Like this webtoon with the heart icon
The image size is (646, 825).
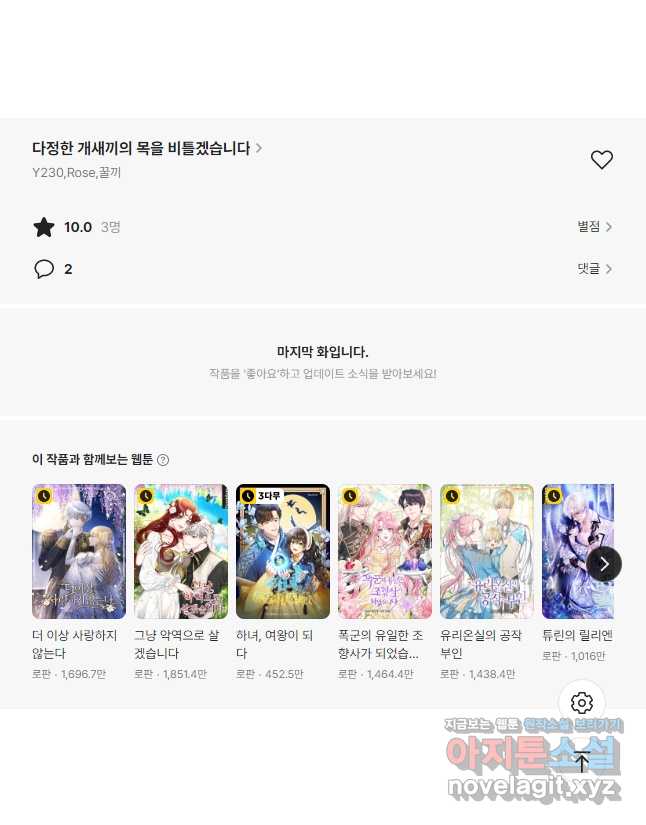[601, 160]
